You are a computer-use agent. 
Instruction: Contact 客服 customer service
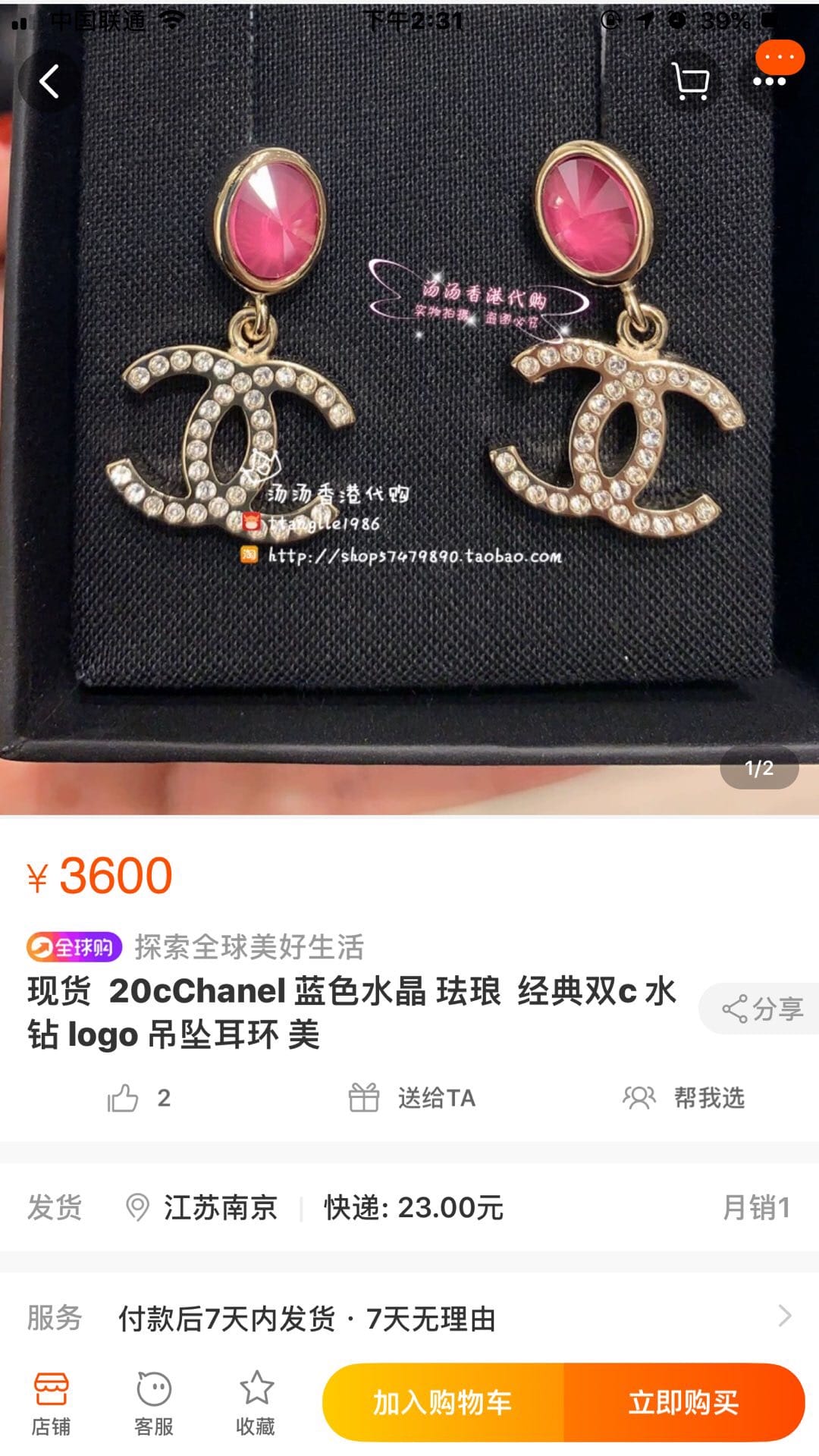pyautogui.click(x=154, y=1403)
